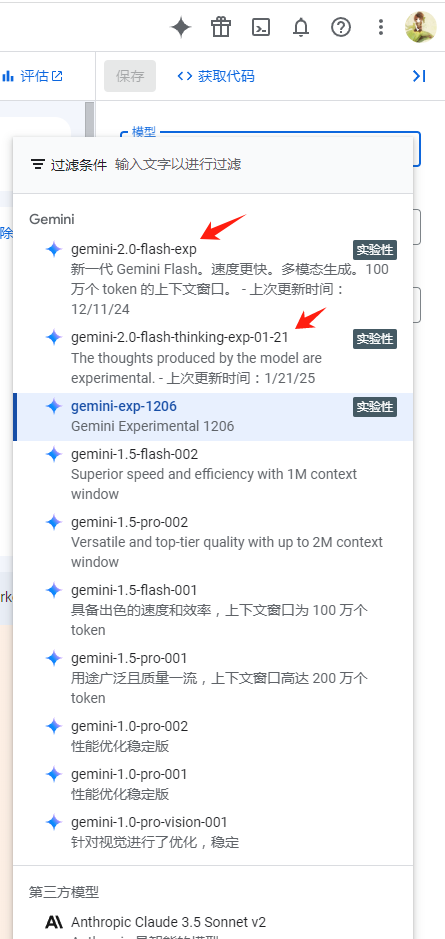This screenshot has width=445, height=939.
Task: Open the gift box icon
Action: click(221, 27)
